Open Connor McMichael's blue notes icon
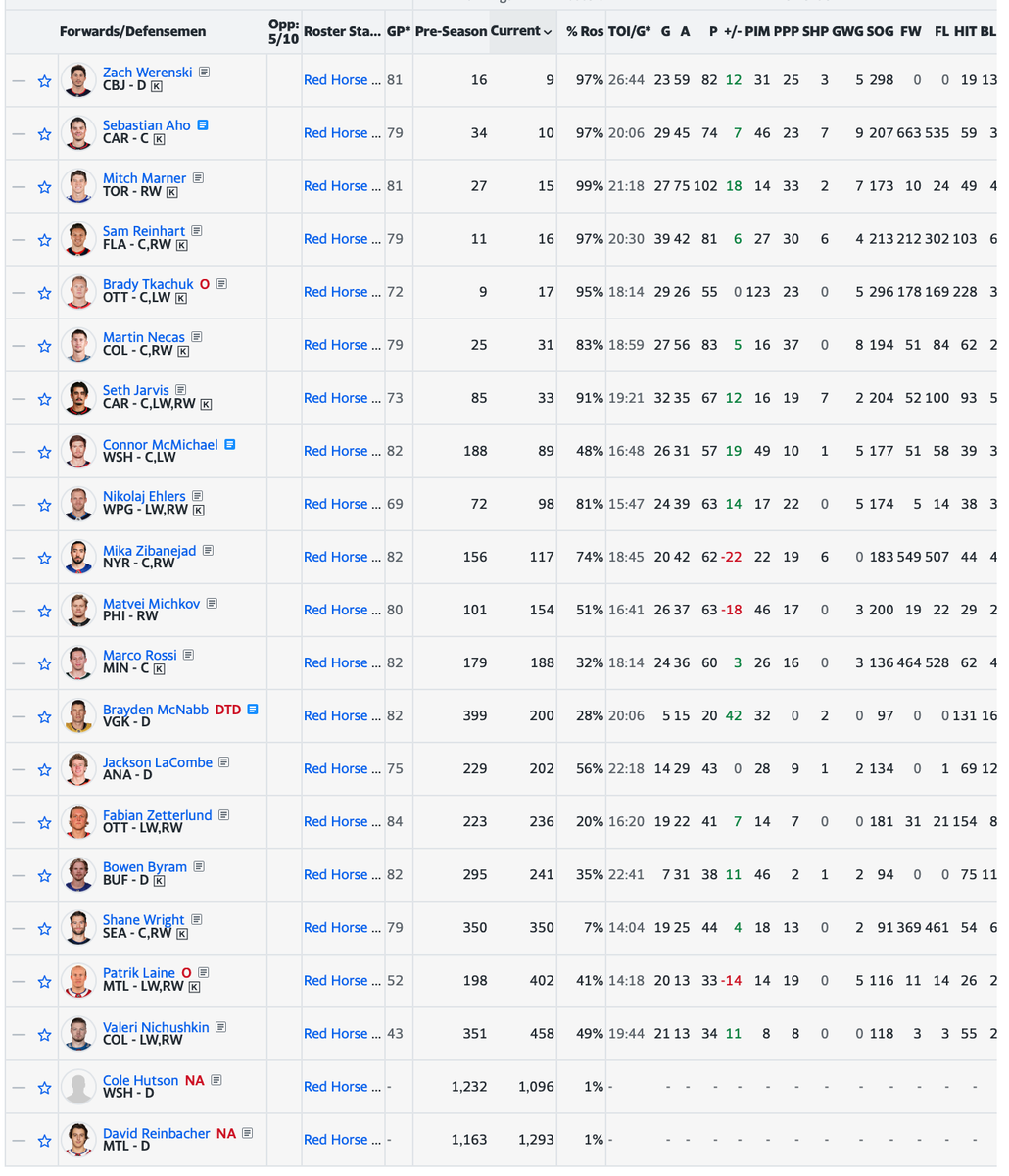 (230, 444)
